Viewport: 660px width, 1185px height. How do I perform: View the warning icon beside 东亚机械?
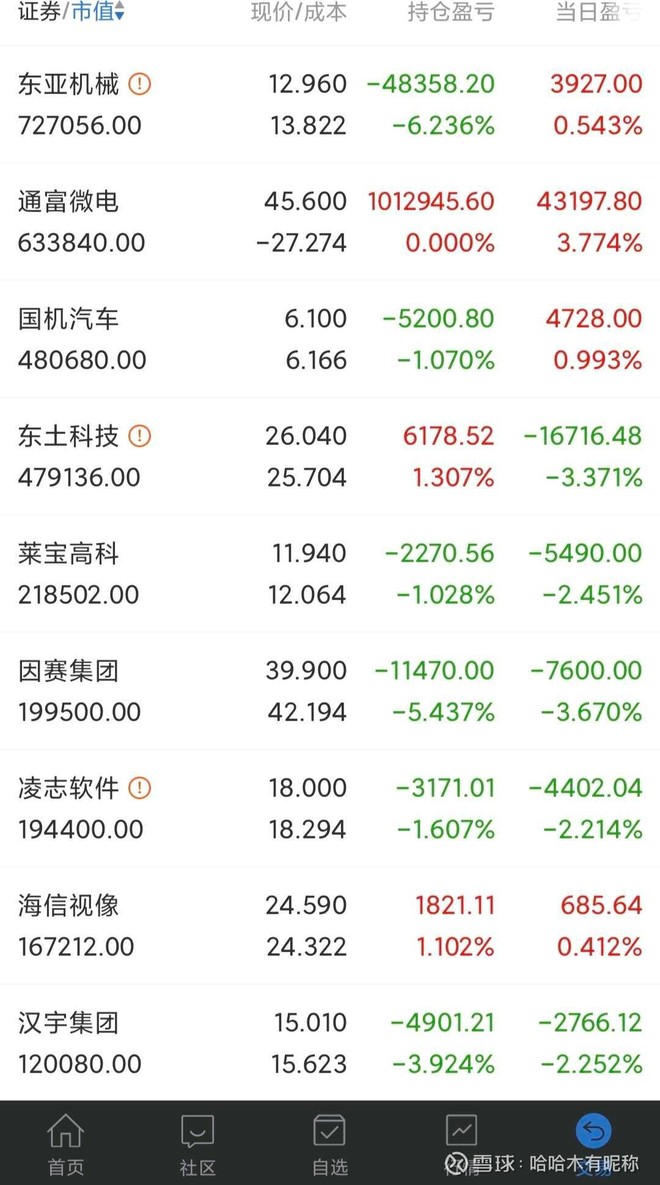click(140, 84)
